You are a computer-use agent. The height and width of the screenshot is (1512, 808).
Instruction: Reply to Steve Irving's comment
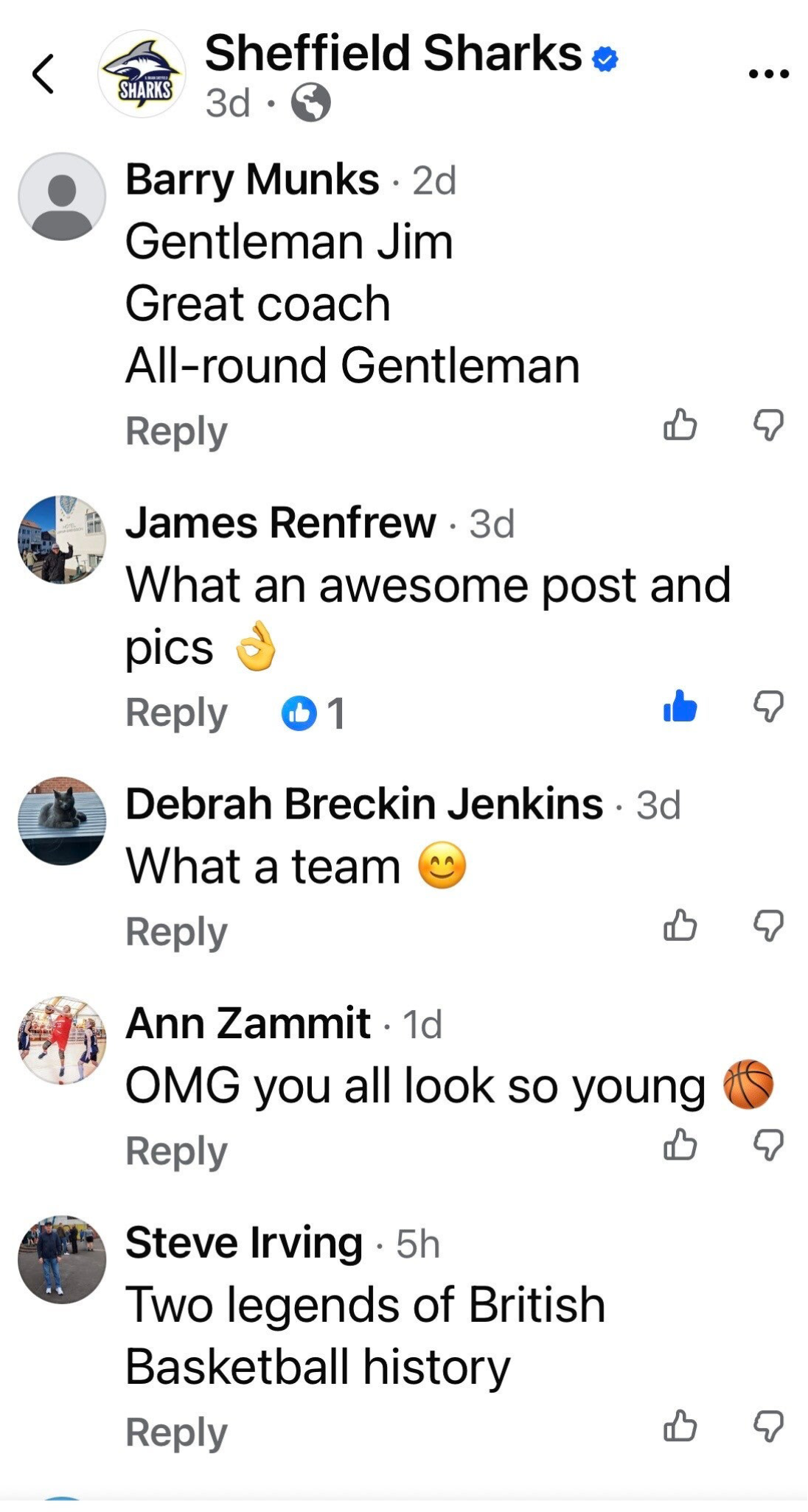tap(176, 1432)
